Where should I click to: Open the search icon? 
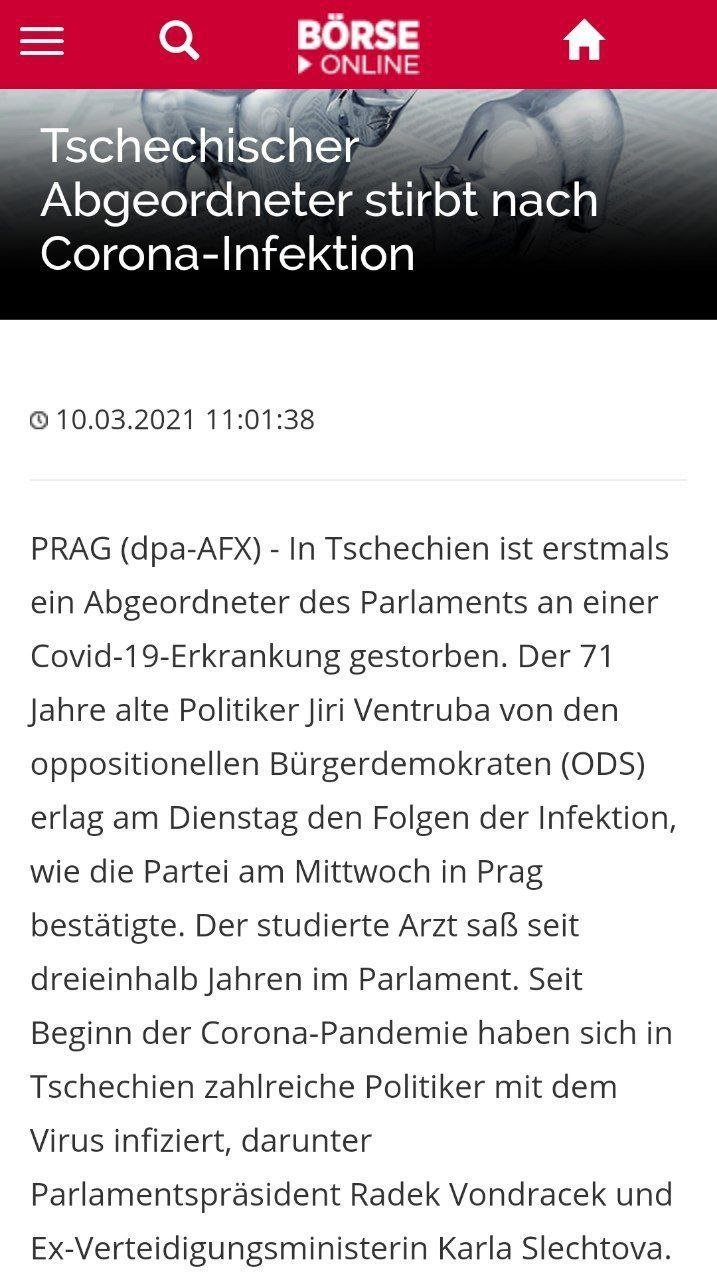(179, 41)
